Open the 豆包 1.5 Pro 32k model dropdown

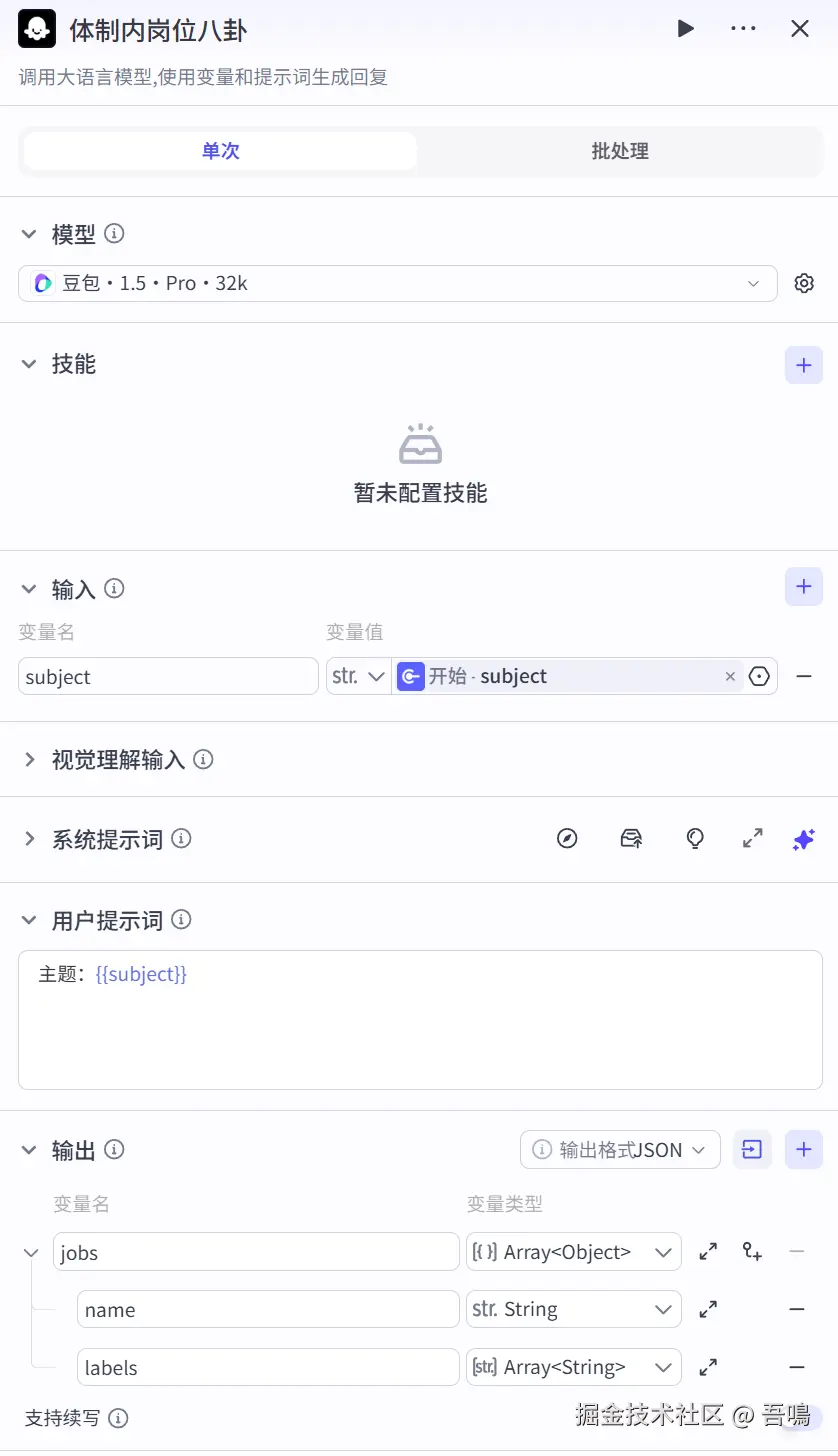click(397, 284)
